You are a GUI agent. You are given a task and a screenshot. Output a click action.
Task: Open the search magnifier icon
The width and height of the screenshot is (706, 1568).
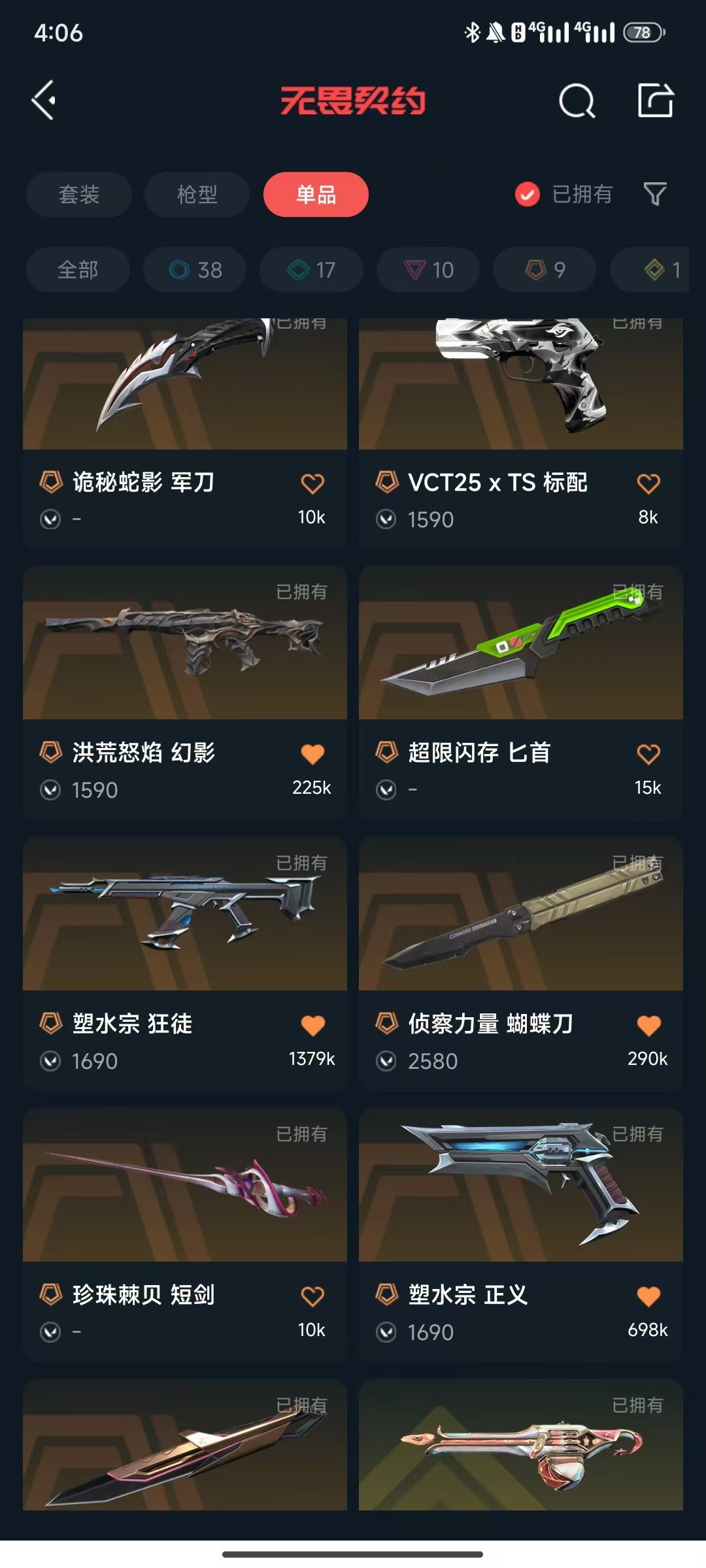577,101
